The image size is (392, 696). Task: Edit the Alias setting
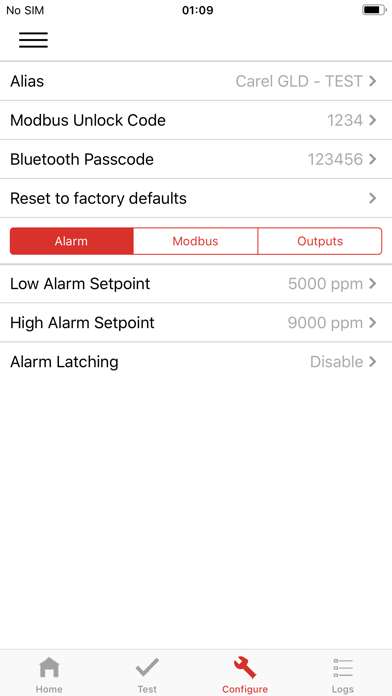[x=196, y=81]
